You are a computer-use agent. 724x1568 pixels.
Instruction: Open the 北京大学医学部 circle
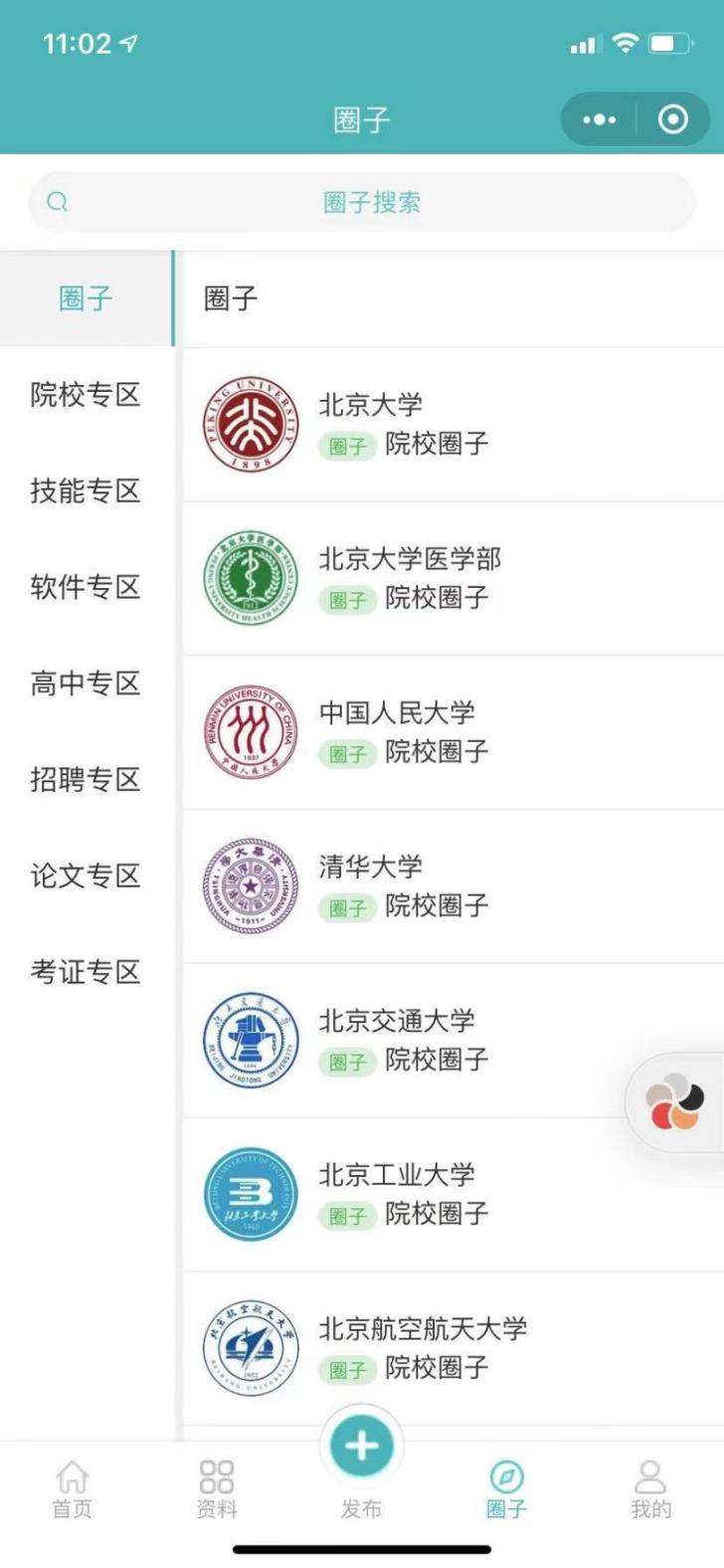tap(452, 579)
